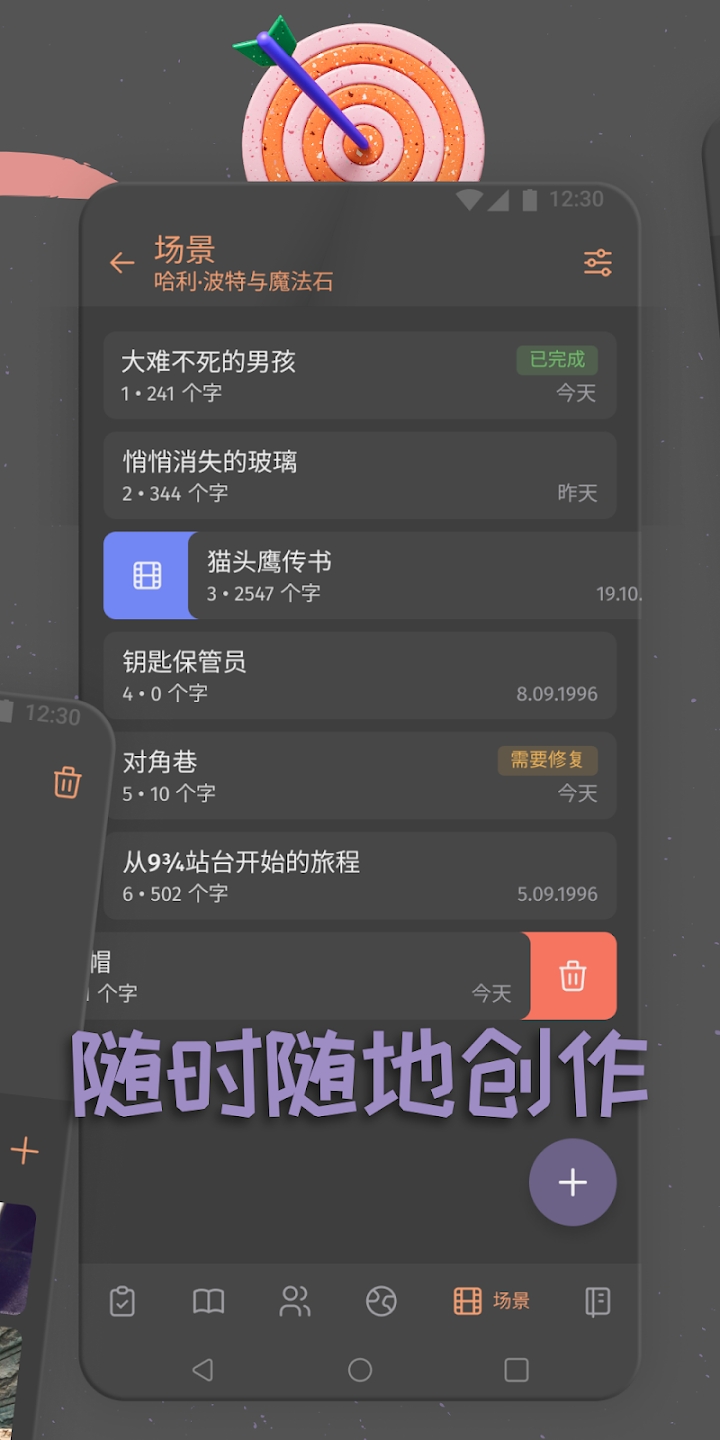The width and height of the screenshot is (720, 1440).
Task: Open the scene 大难不死的男孩
Action: pyautogui.click(x=300, y=375)
